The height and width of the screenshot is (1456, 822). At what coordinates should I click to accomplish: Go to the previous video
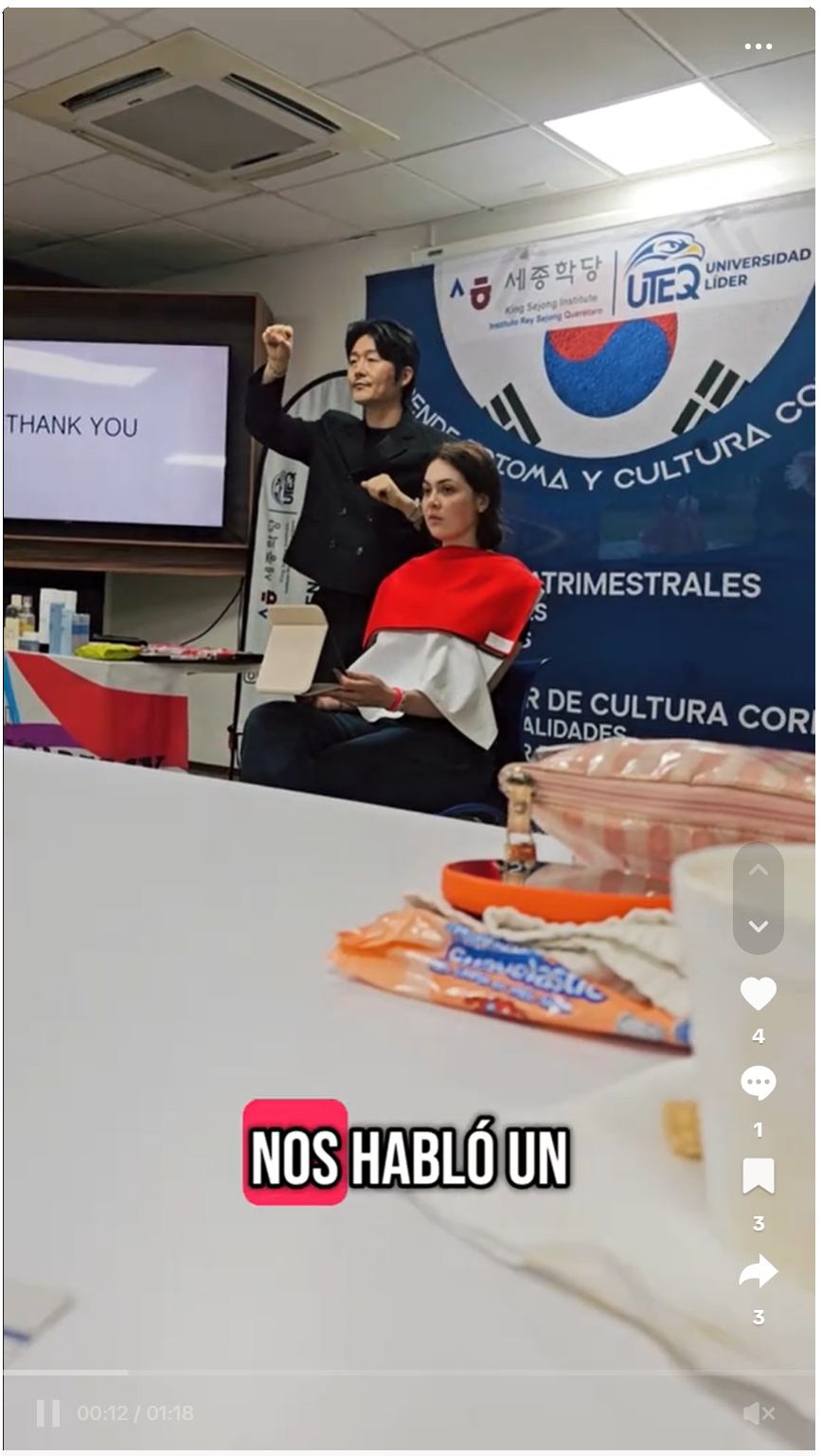[758, 871]
